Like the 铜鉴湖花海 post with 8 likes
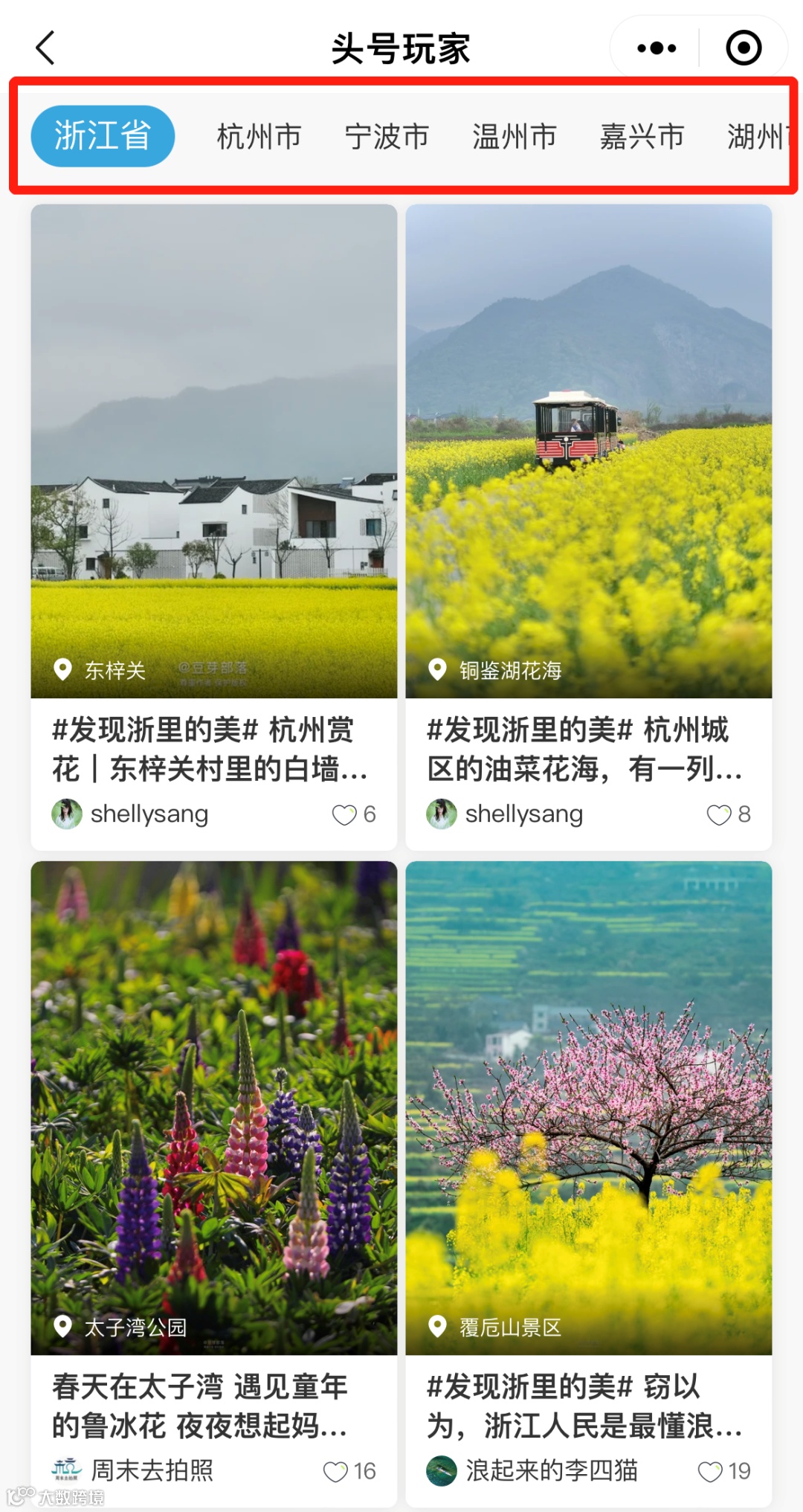Image resolution: width=803 pixels, height=1512 pixels. [x=719, y=815]
